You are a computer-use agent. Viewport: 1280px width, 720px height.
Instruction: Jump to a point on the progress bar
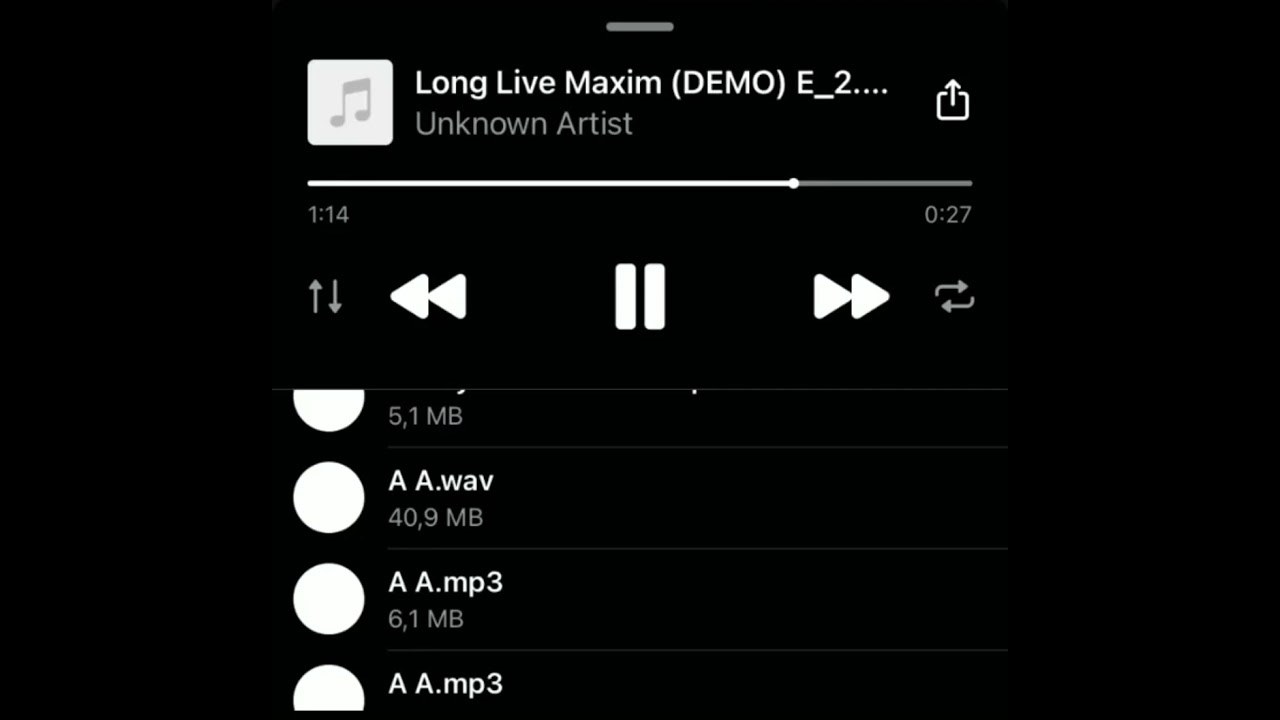coord(640,184)
